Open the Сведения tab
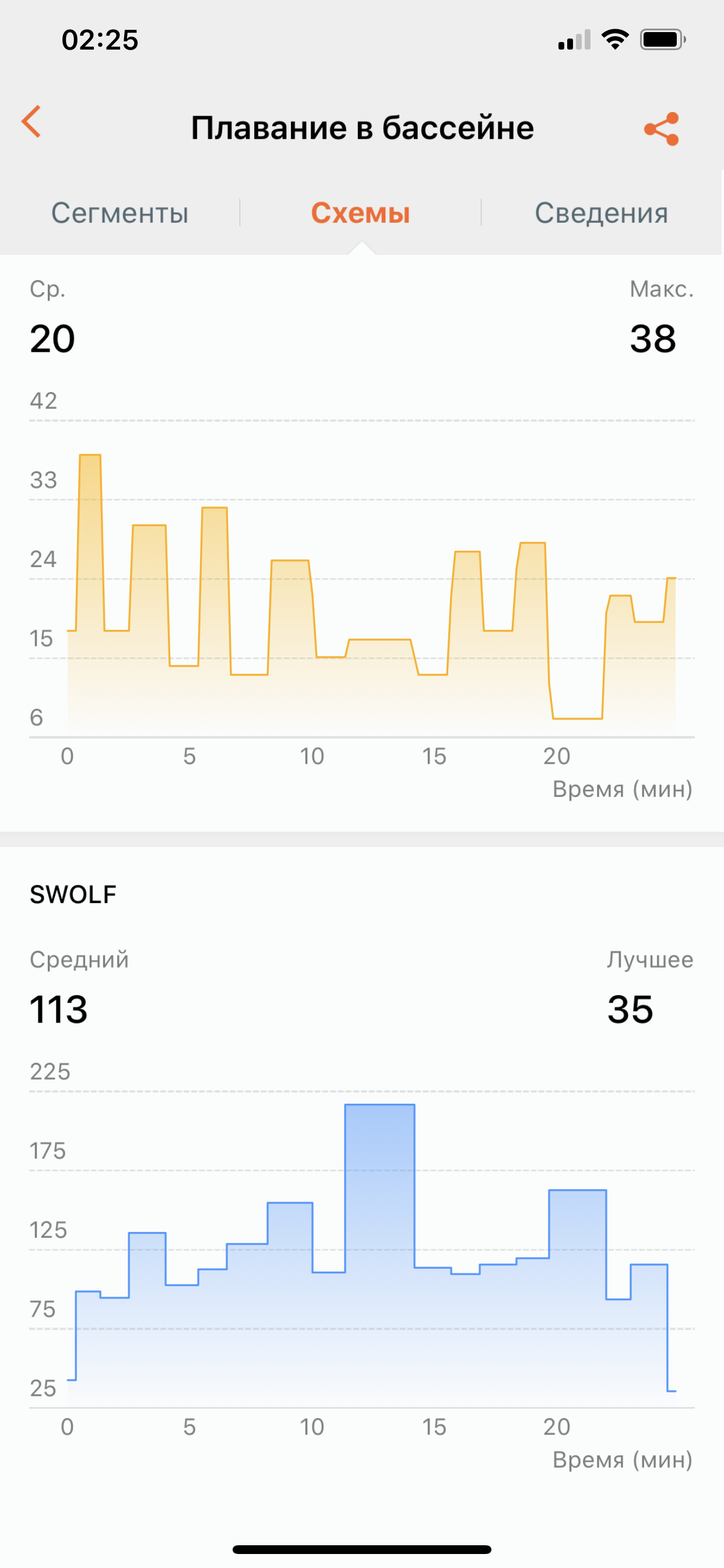The image size is (724, 1568). [601, 213]
